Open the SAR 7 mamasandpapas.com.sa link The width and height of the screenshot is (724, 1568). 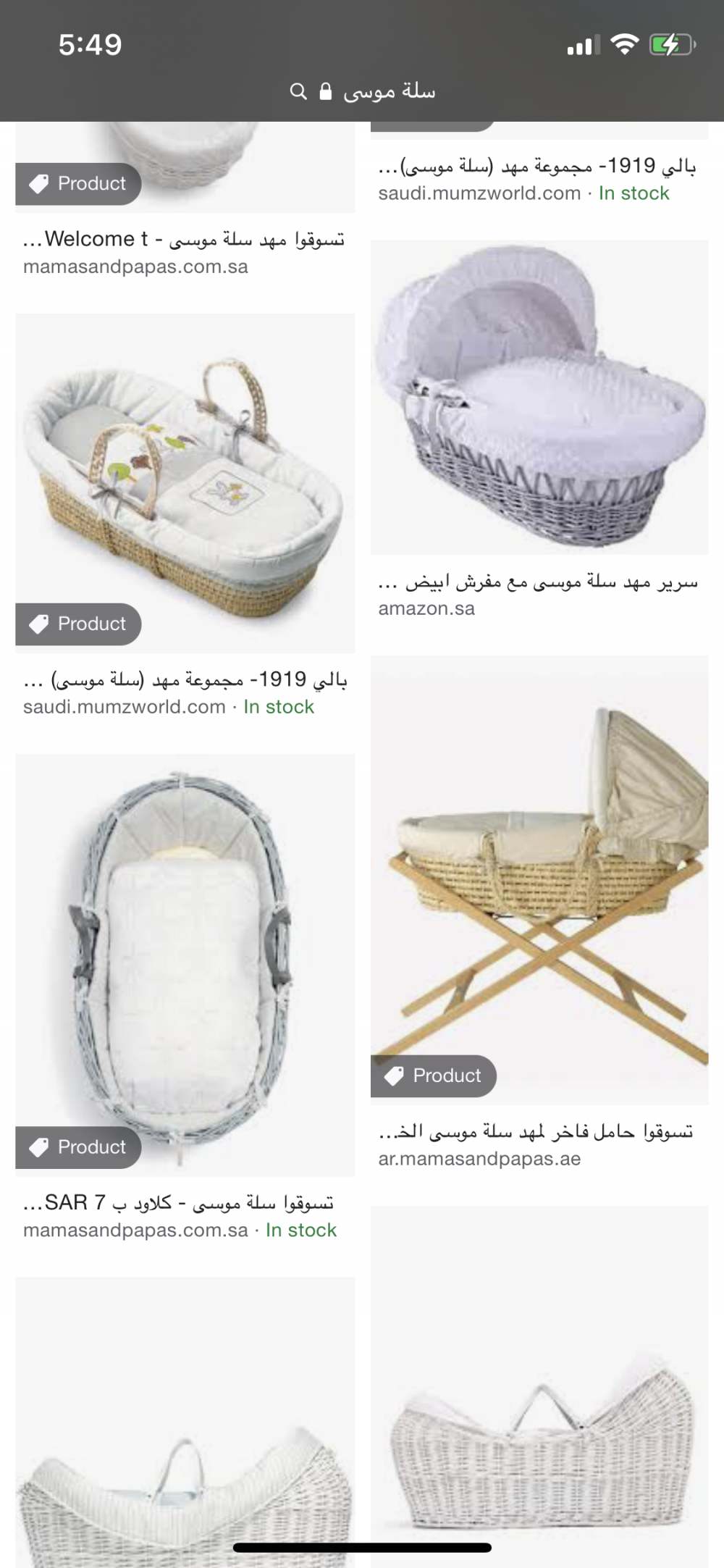coord(180,1217)
